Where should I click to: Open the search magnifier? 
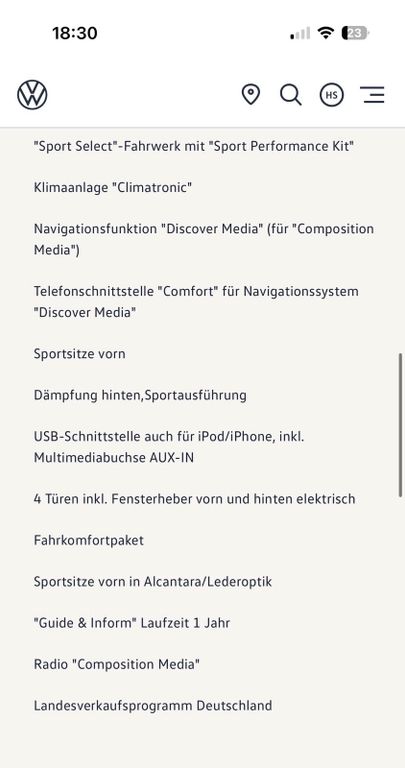291,95
